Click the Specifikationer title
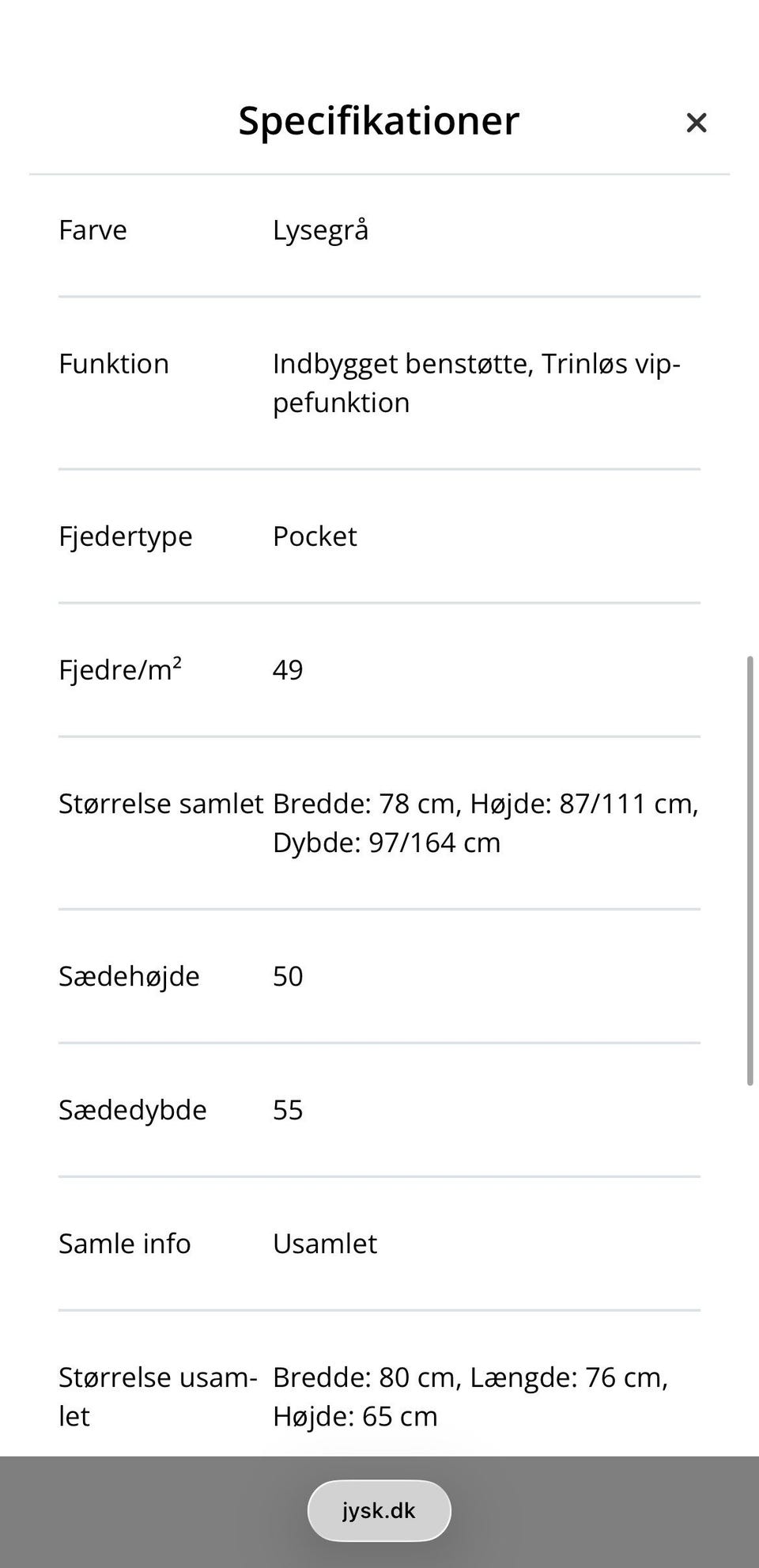 tap(377, 120)
